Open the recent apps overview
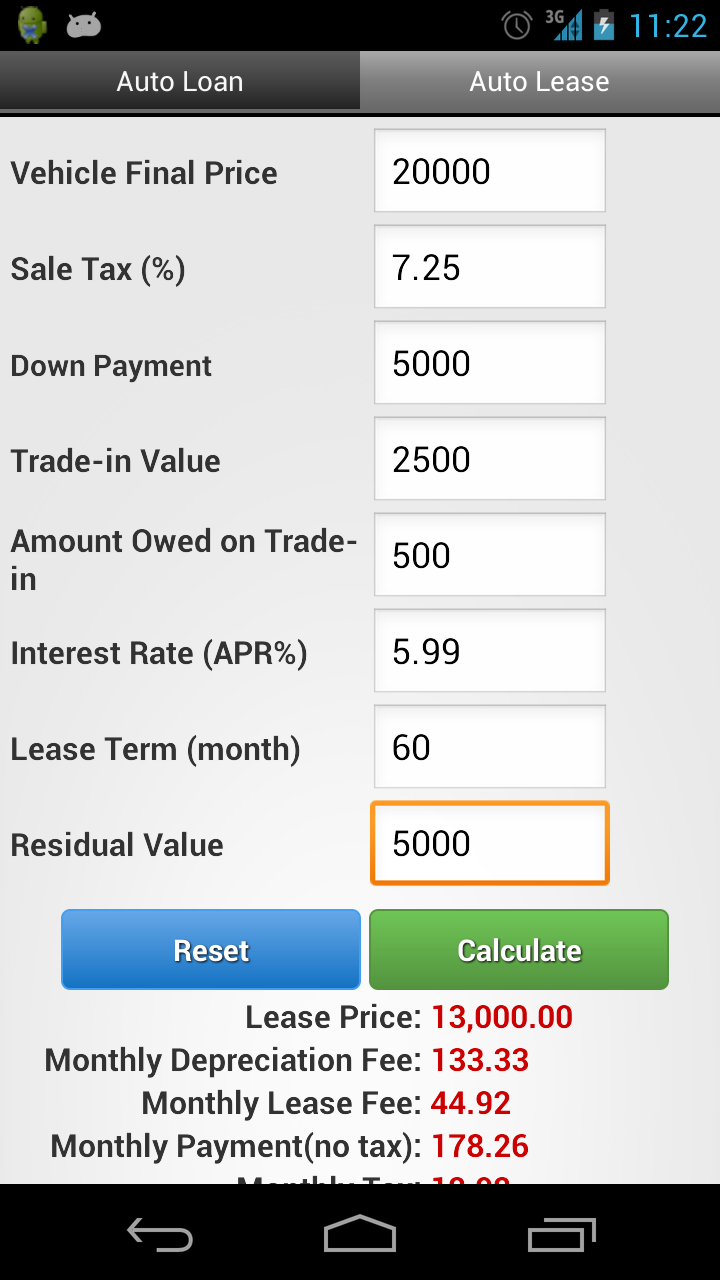The height and width of the screenshot is (1280, 720). [562, 1234]
